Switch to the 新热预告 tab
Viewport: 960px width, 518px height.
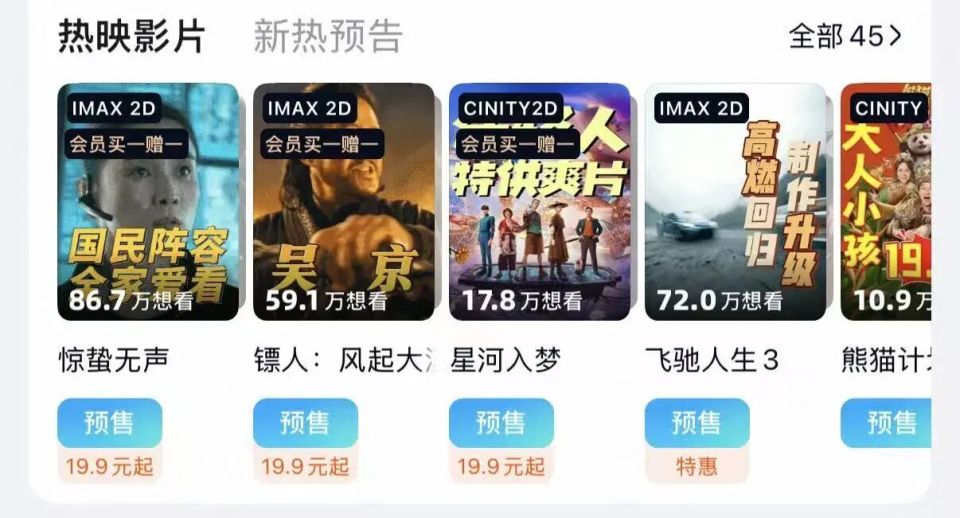pos(327,37)
